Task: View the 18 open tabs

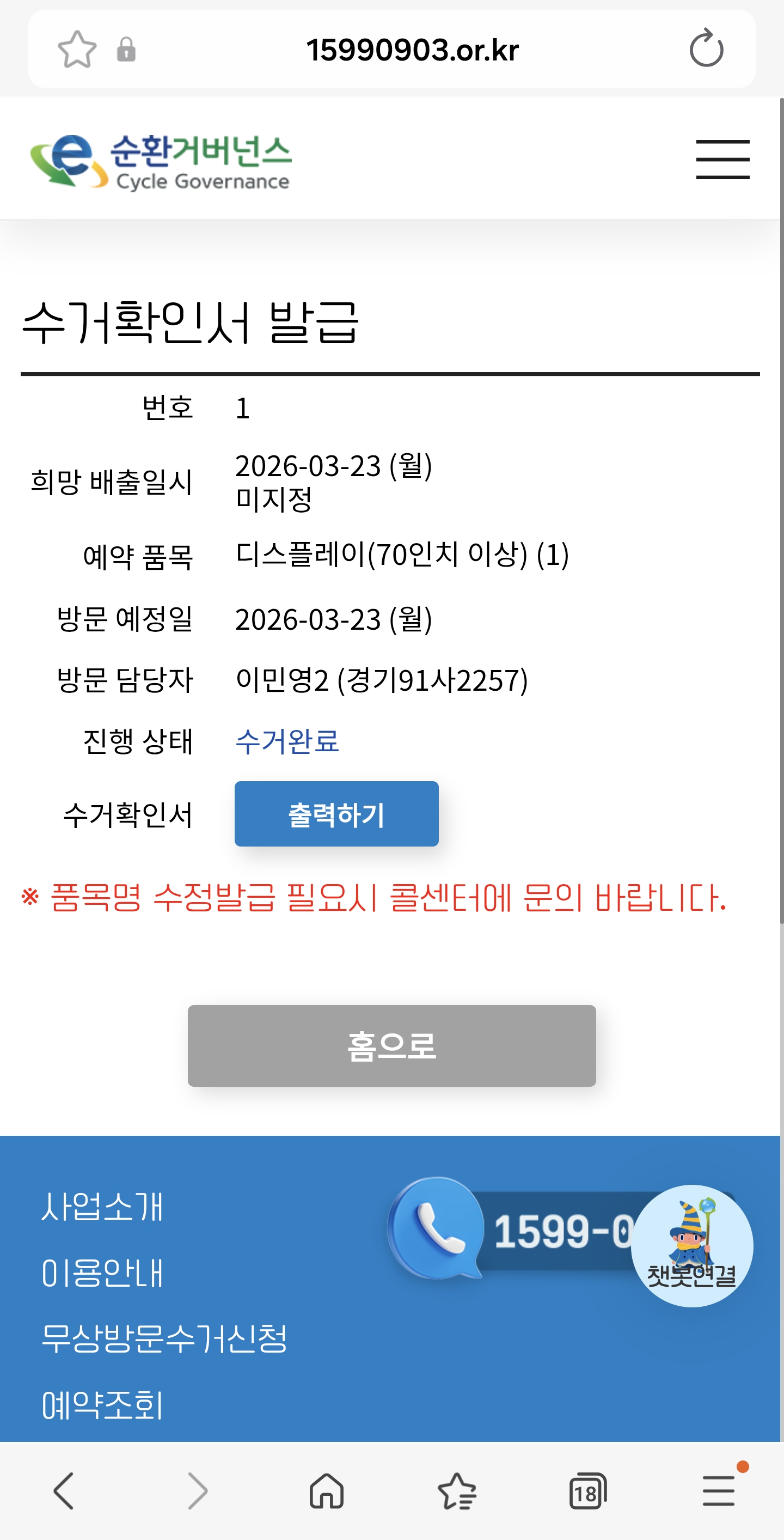Action: pyautogui.click(x=587, y=1491)
